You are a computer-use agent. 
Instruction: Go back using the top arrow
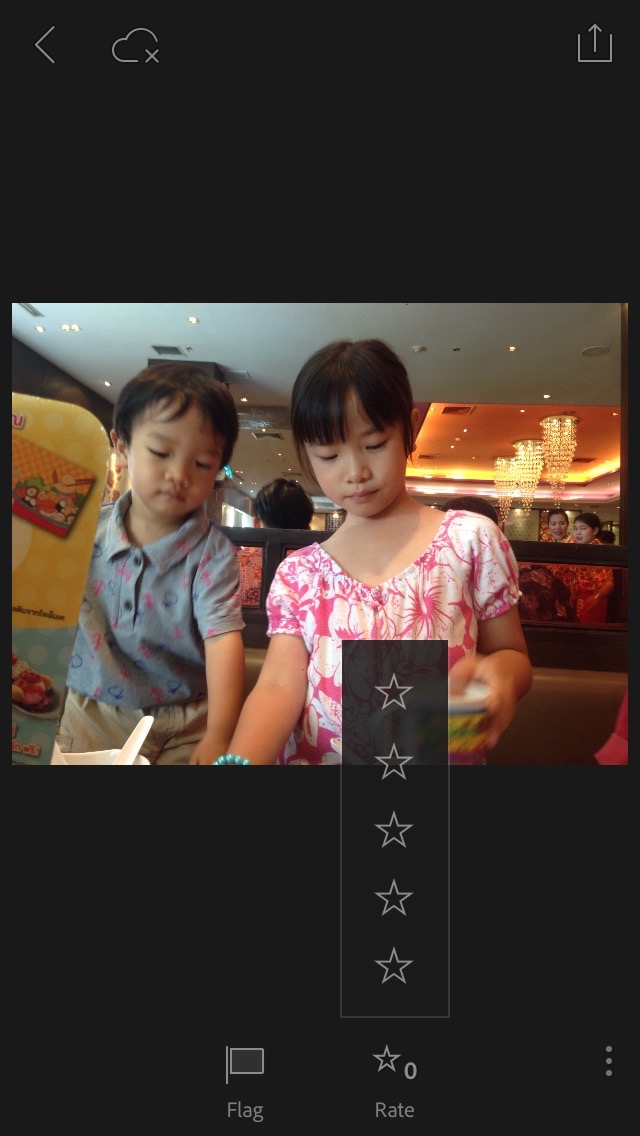[45, 45]
